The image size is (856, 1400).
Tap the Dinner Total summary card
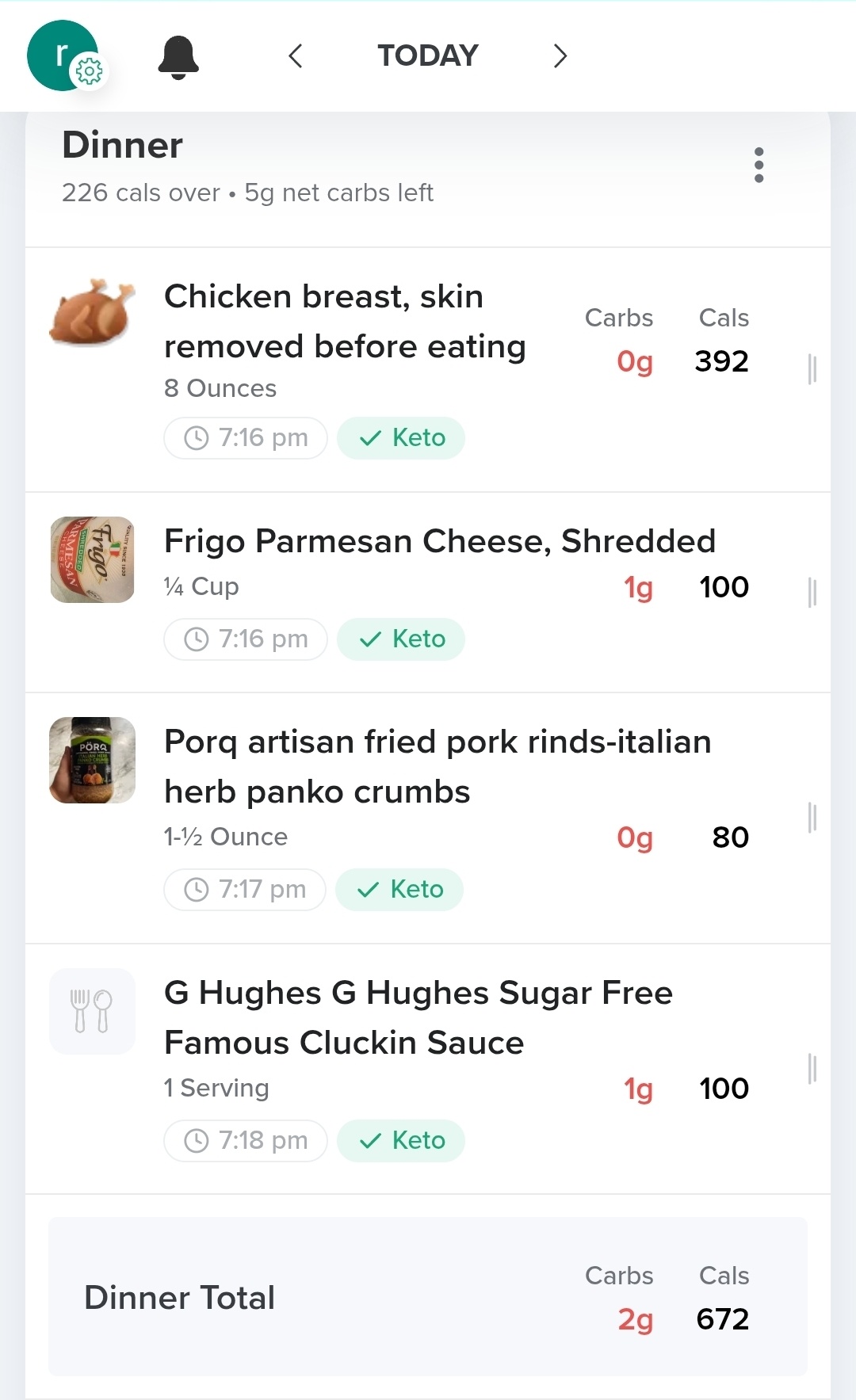click(428, 1297)
